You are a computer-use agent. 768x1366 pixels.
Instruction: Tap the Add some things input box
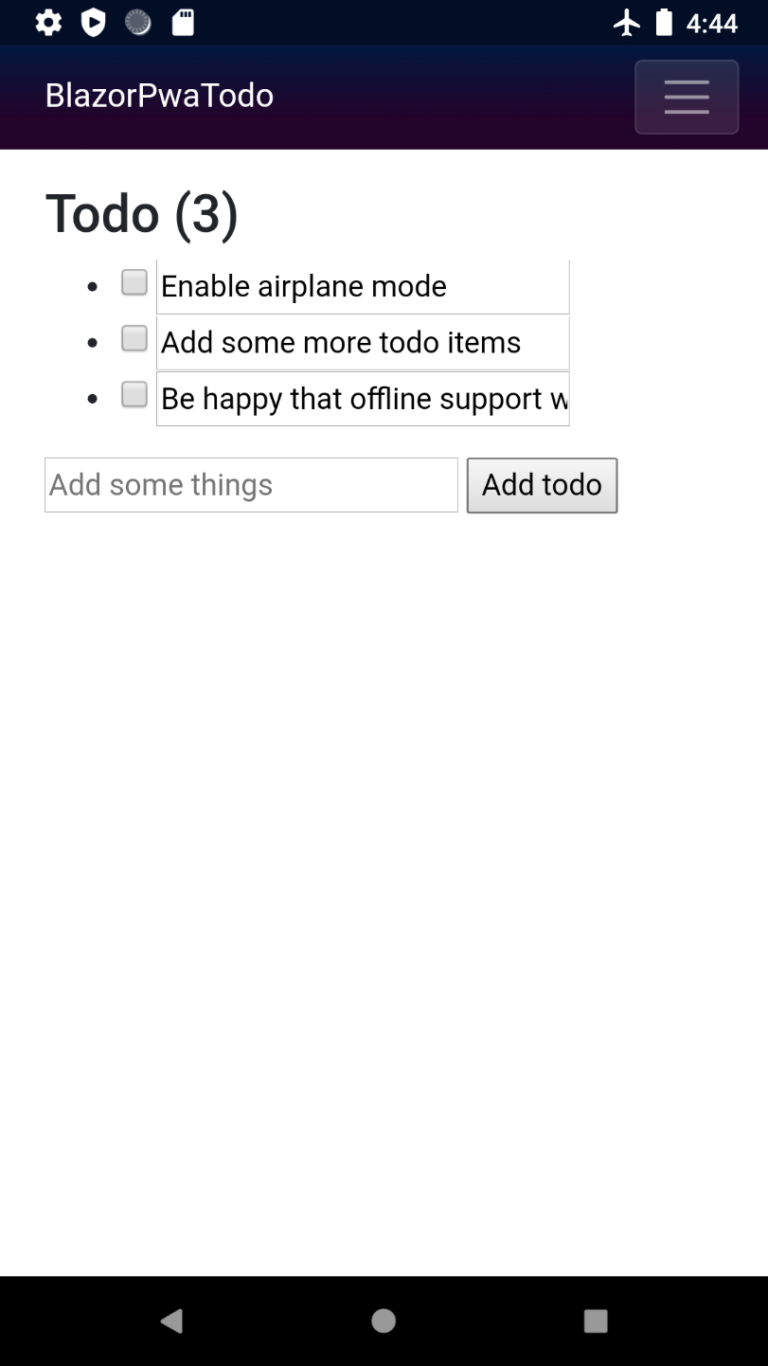point(251,485)
